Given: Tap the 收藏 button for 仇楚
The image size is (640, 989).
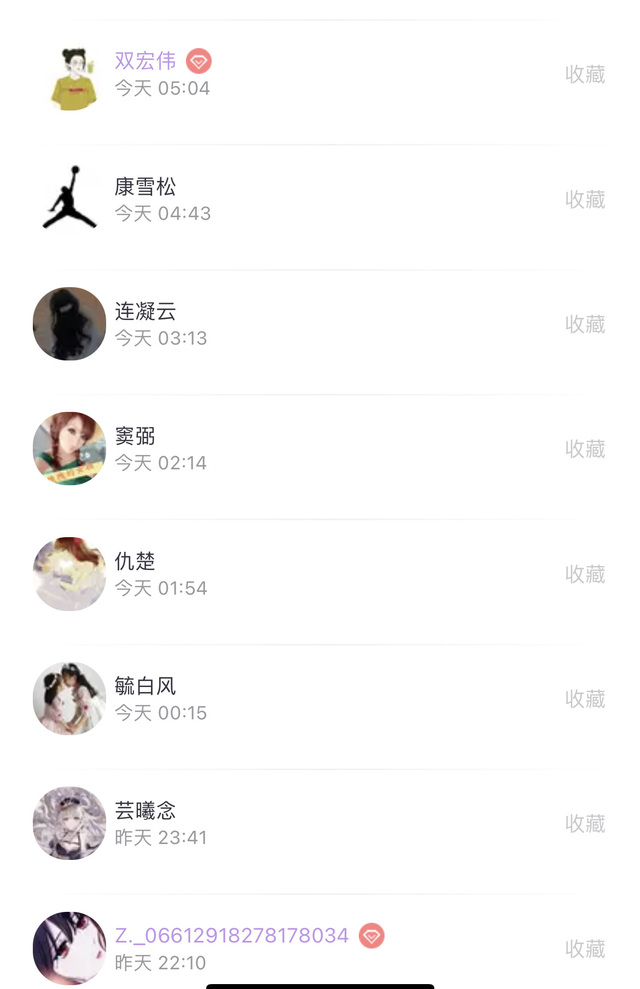Looking at the screenshot, I should click(x=585, y=574).
